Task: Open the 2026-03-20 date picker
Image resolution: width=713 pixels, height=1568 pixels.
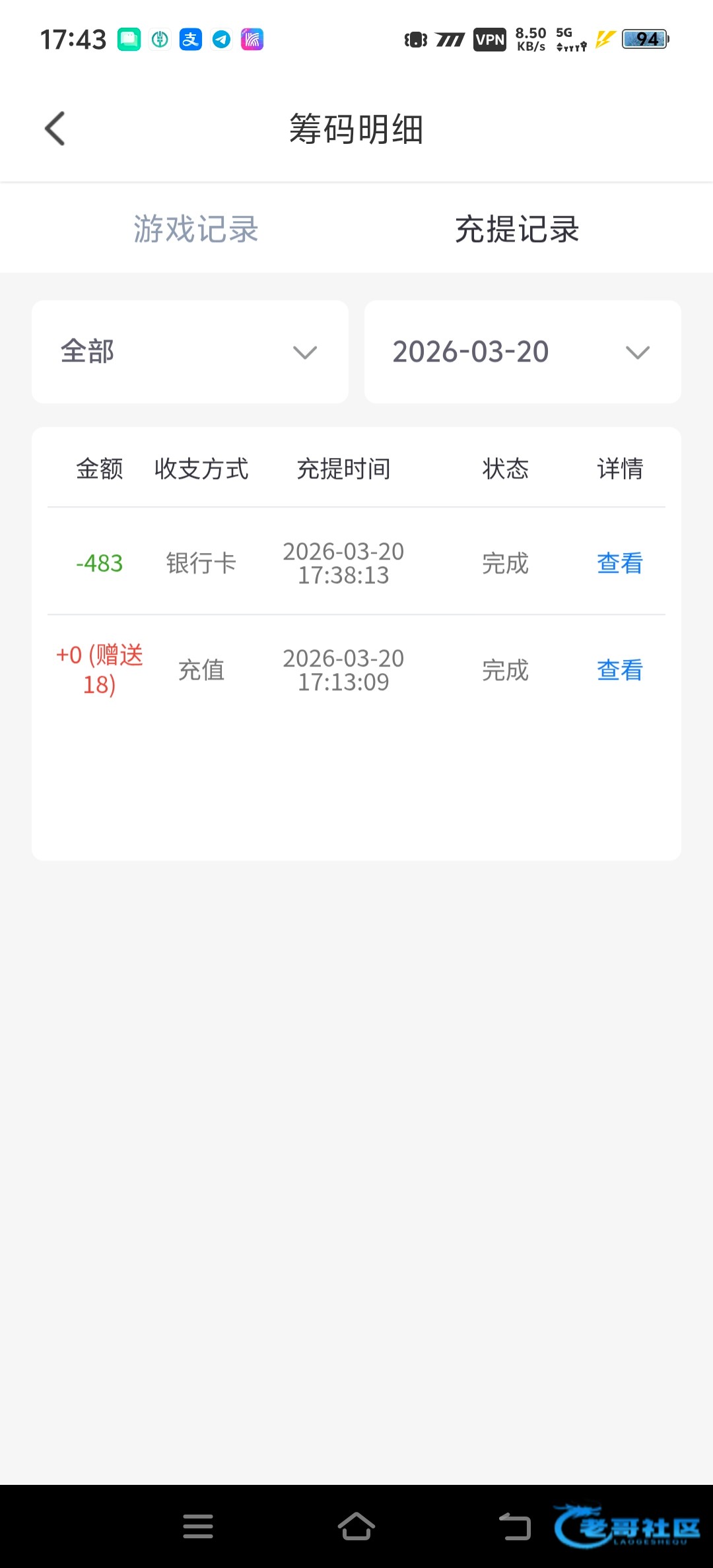Action: click(x=522, y=352)
